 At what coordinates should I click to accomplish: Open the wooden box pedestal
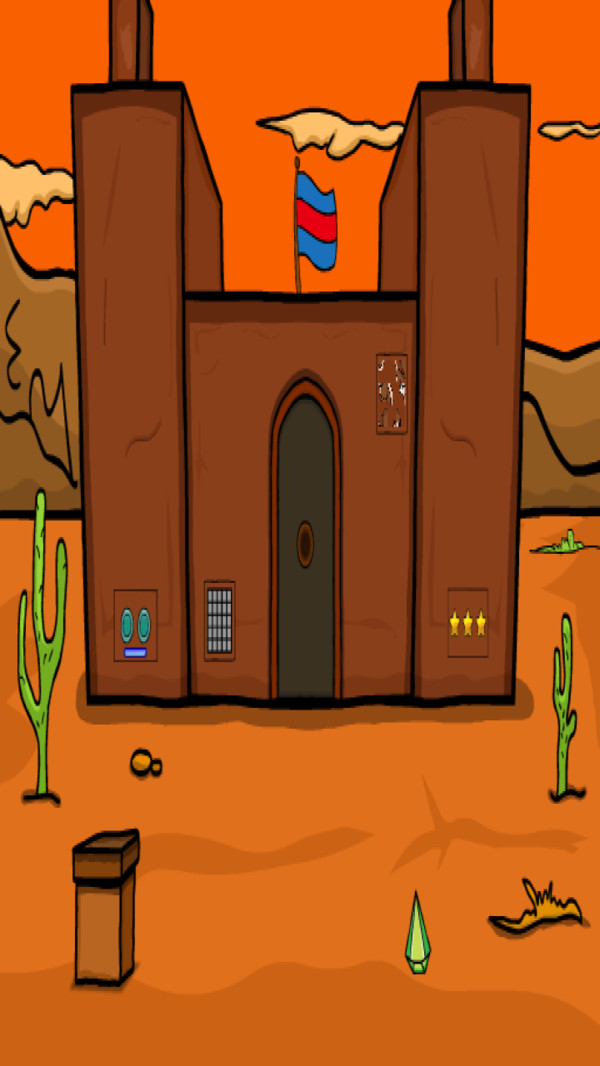pyautogui.click(x=105, y=908)
